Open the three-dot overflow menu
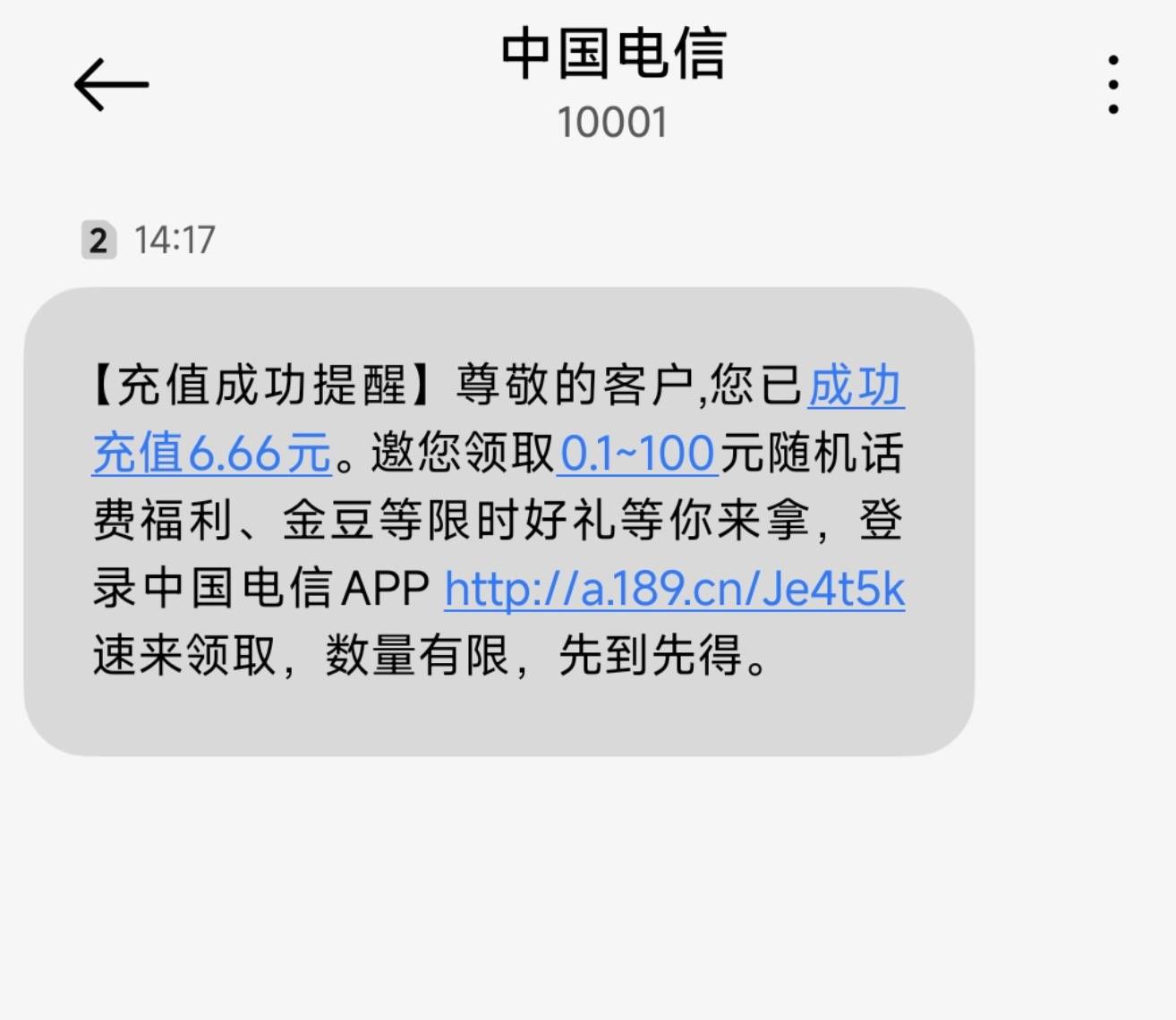Viewport: 1176px width, 1020px height. 1112,85
